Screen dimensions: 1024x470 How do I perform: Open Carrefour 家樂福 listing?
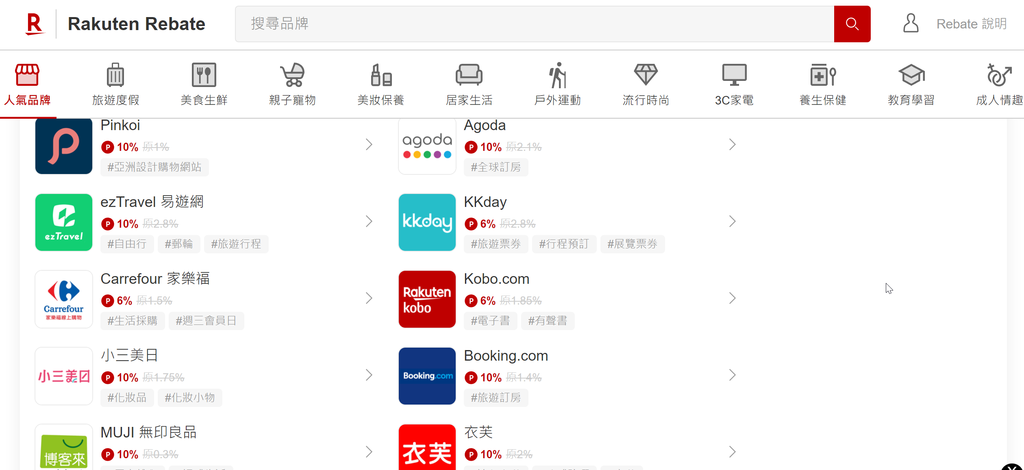(205, 298)
